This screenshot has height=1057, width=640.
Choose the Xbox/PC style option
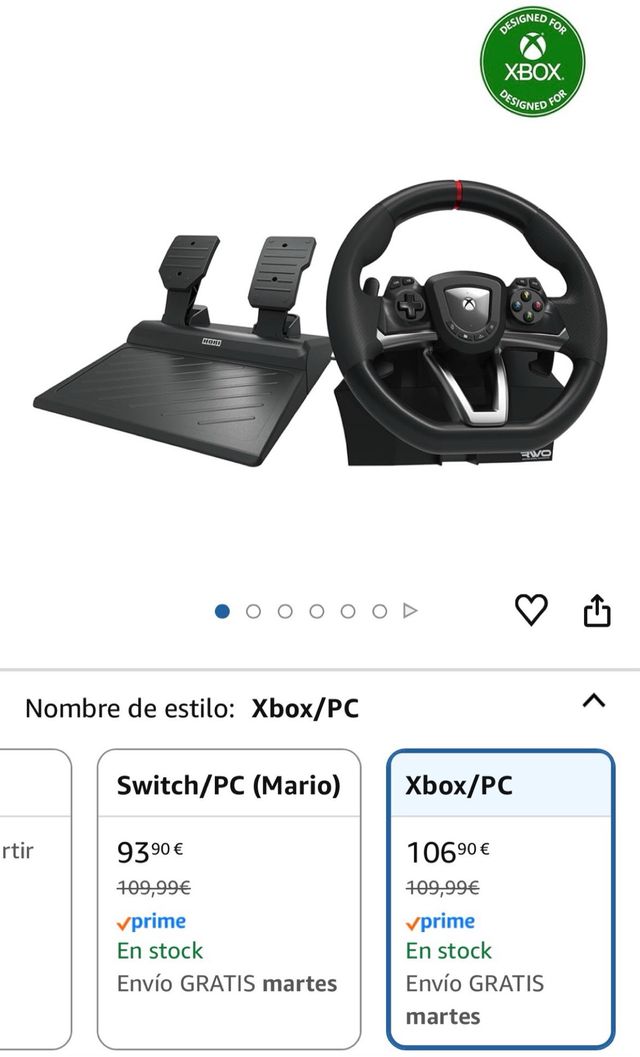500,897
